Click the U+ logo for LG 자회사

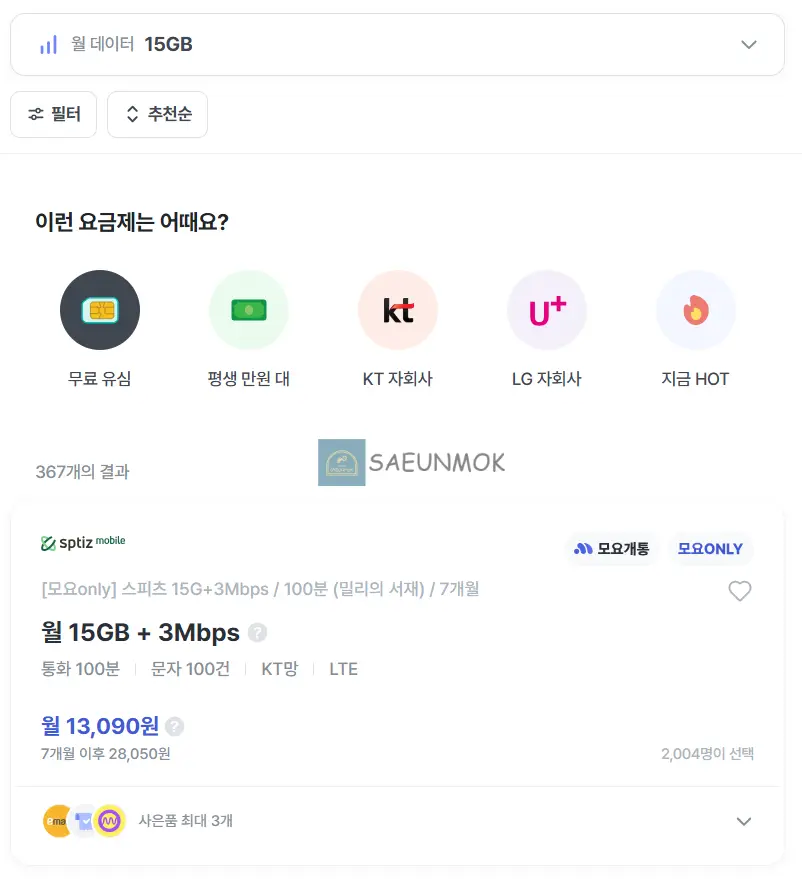coord(547,310)
